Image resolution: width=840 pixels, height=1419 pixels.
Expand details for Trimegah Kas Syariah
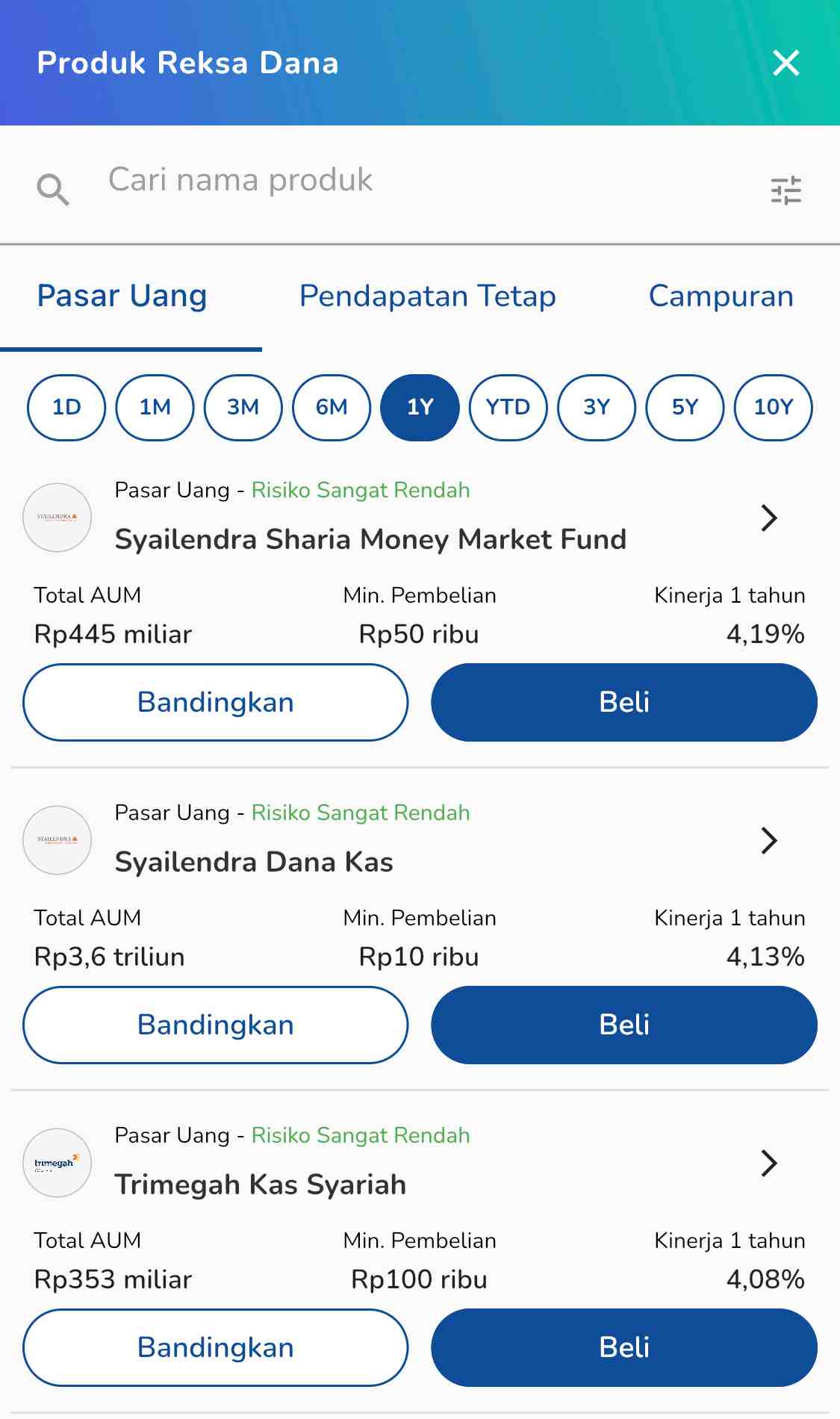click(x=768, y=1163)
